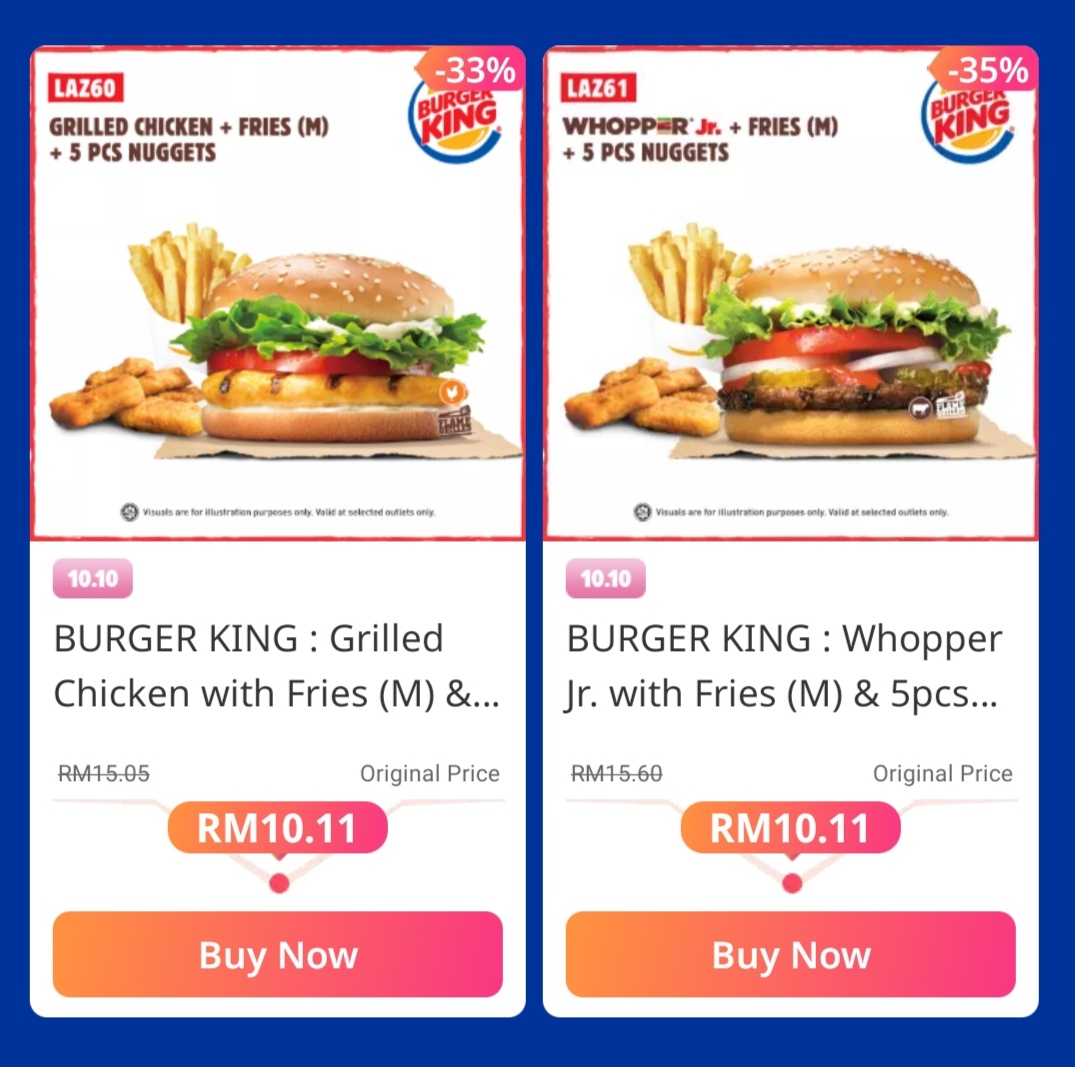The image size is (1075, 1067).
Task: Buy the Grilled Chicken combo now
Action: [277, 954]
